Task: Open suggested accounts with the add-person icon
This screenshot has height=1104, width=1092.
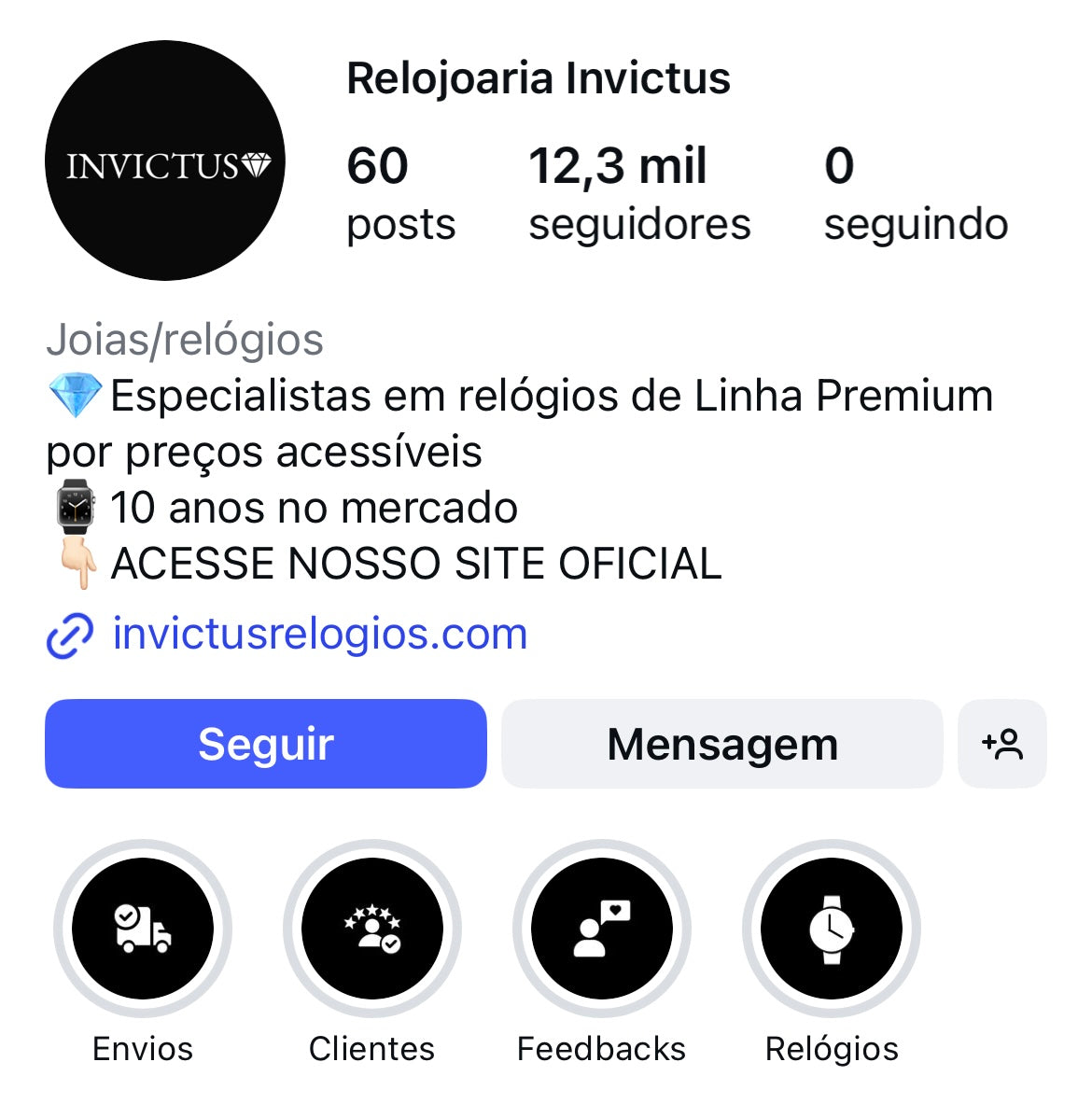Action: coord(1002,744)
